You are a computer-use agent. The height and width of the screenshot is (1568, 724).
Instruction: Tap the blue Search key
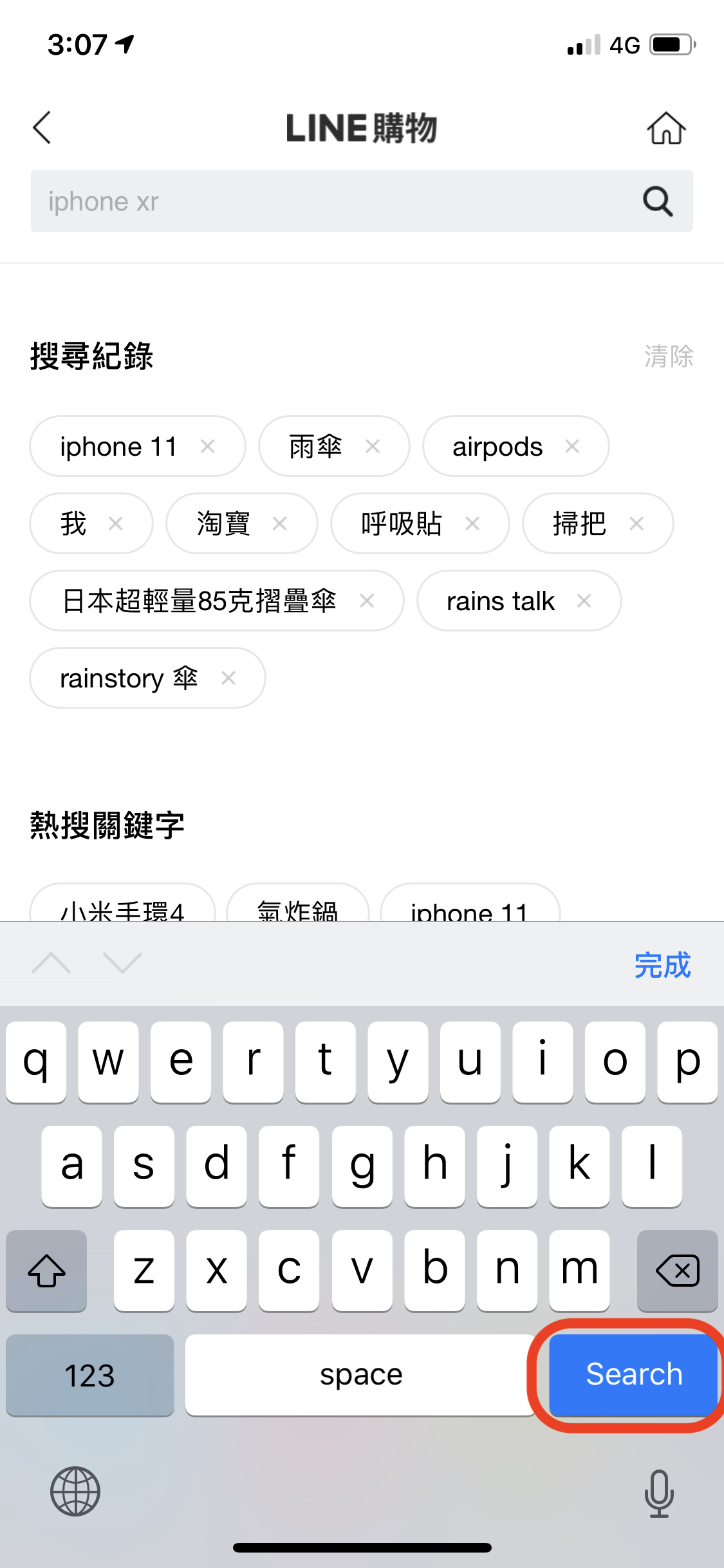(x=633, y=1374)
